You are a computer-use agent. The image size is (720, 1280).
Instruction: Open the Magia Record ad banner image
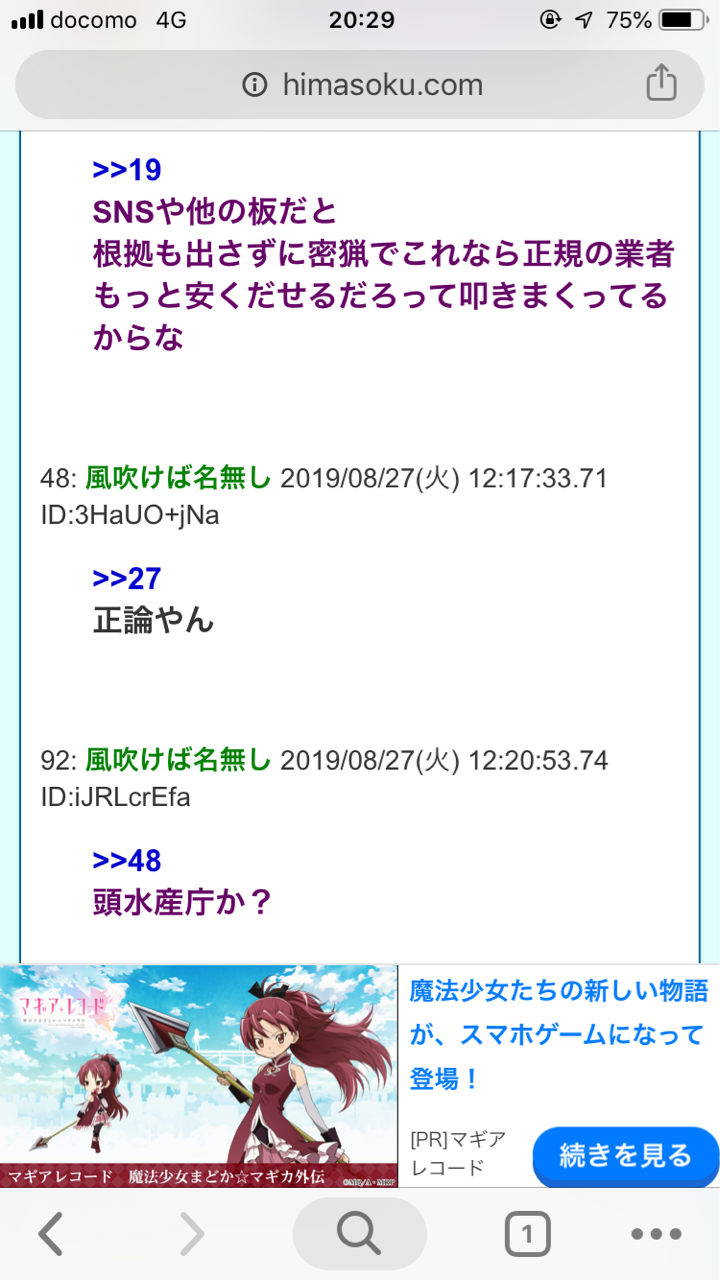coord(199,1076)
